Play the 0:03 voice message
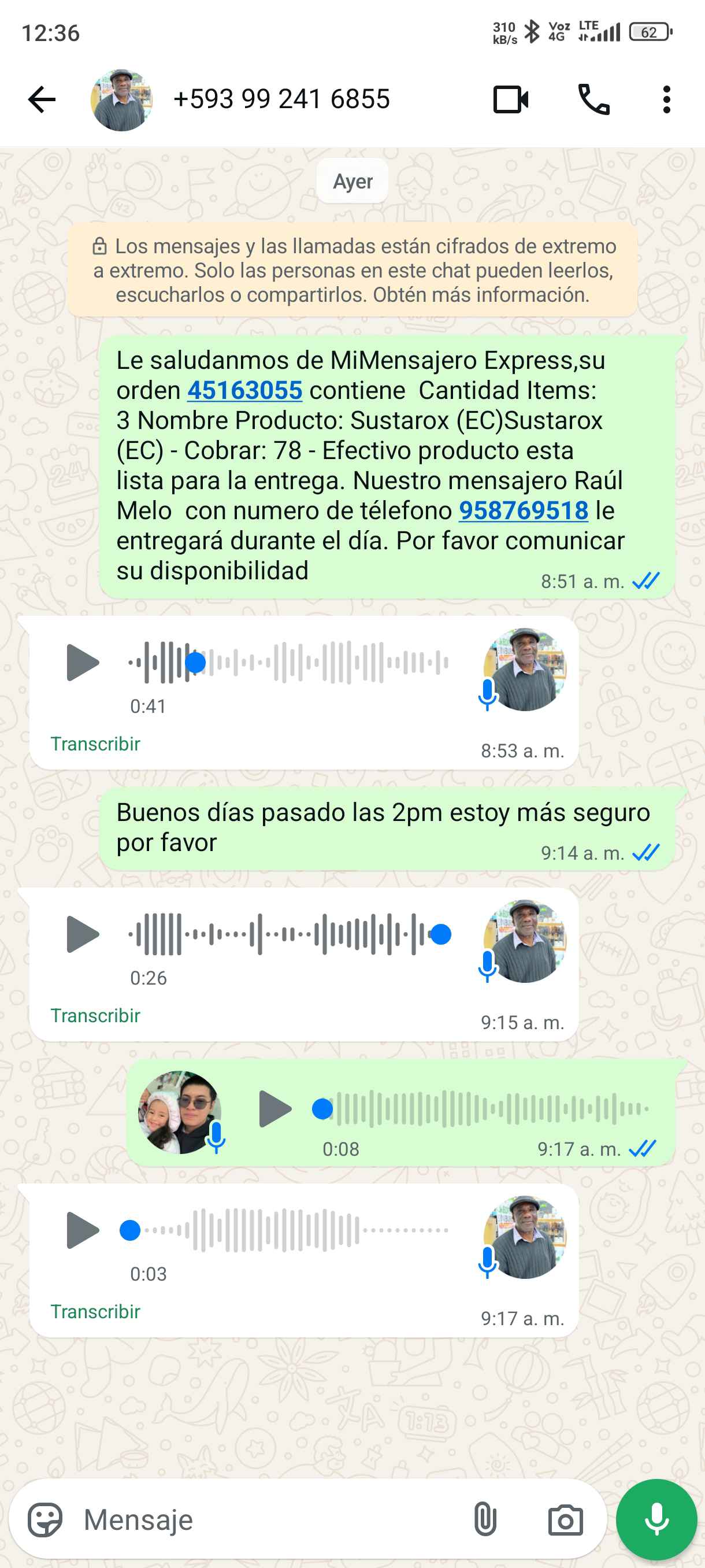The width and height of the screenshot is (705, 1568). [x=82, y=1230]
